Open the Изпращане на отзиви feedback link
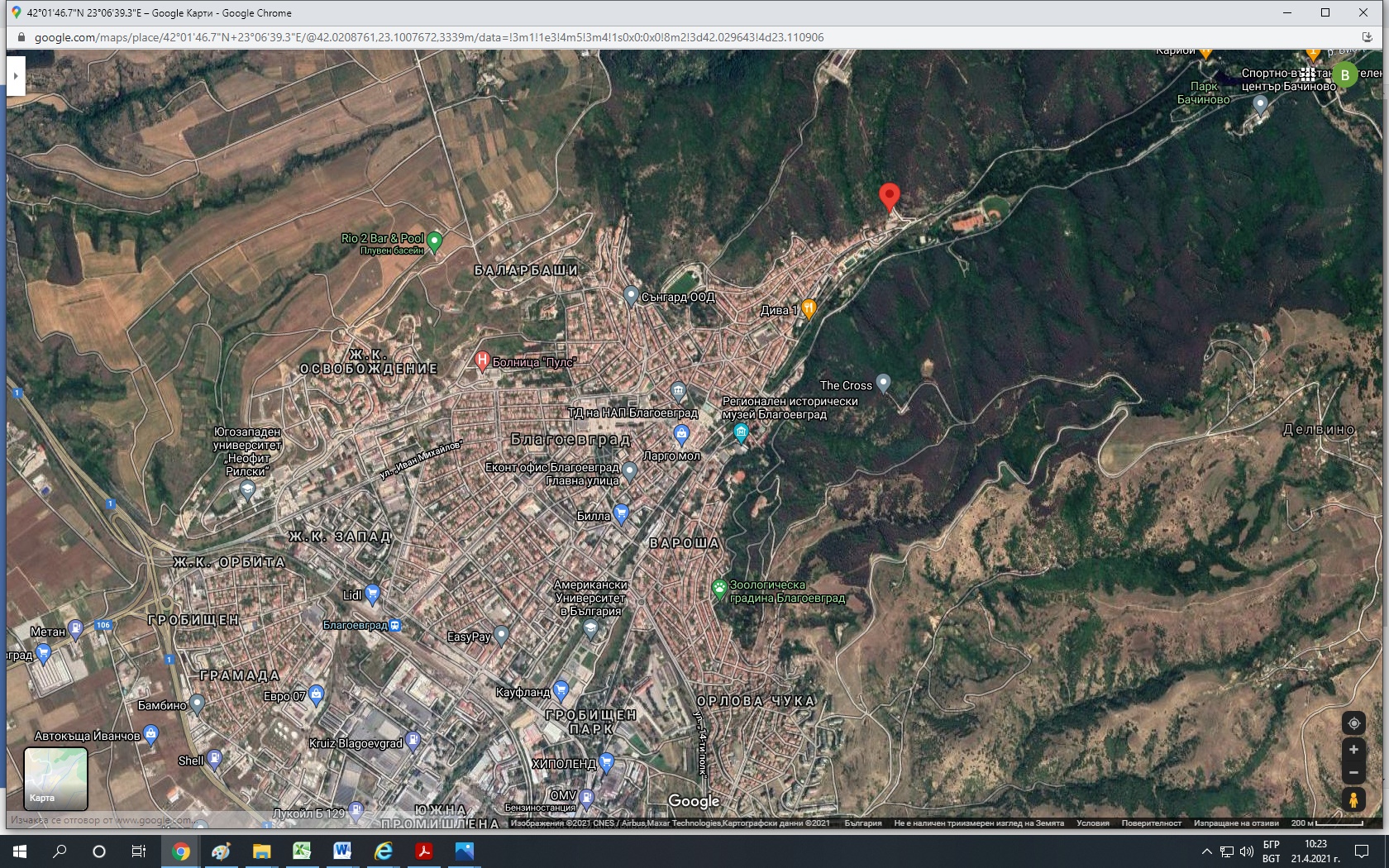This screenshot has height=868, width=1389. (1235, 823)
